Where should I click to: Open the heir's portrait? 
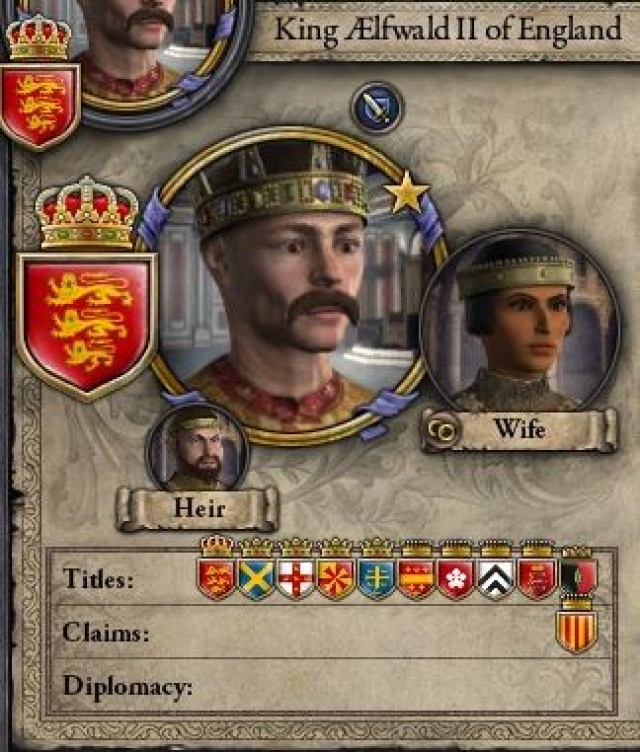tap(196, 446)
